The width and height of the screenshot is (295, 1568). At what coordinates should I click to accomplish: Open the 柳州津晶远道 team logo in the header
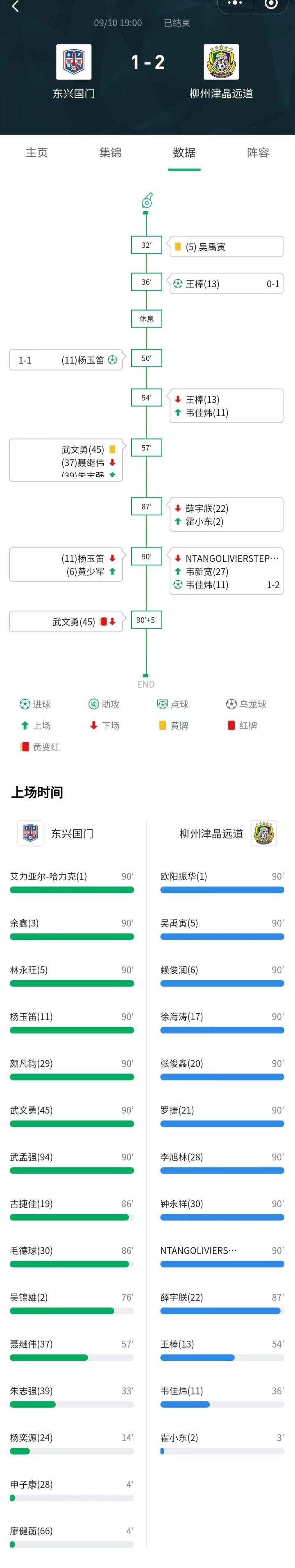coord(221,62)
